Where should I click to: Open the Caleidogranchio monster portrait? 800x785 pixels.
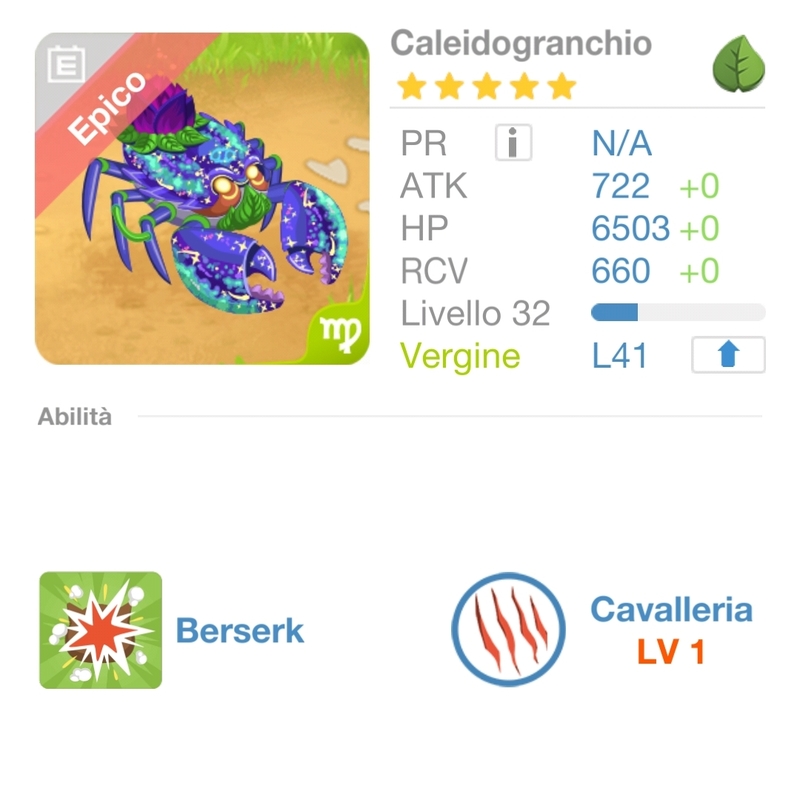tap(203, 199)
